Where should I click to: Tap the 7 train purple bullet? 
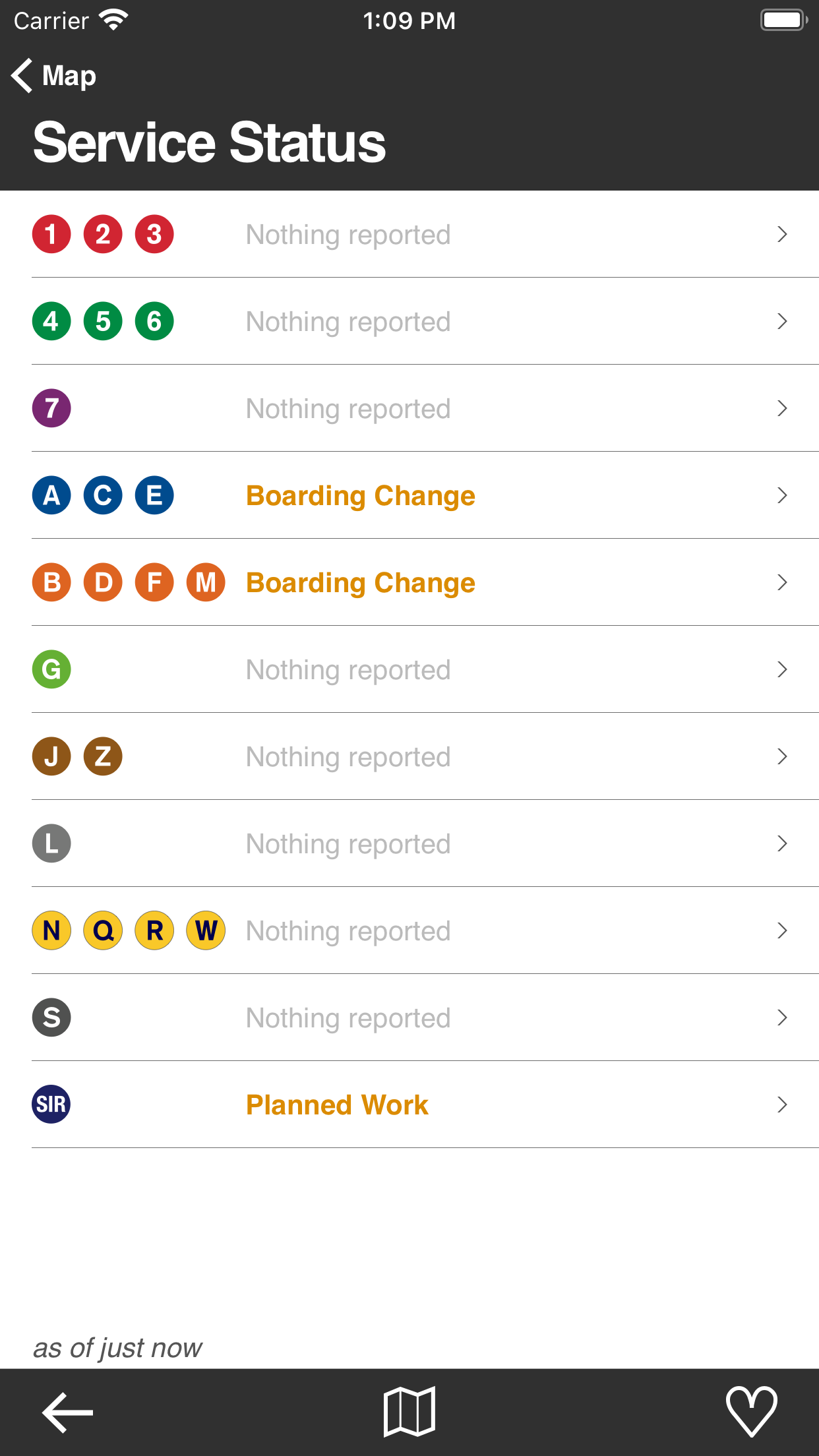click(51, 408)
